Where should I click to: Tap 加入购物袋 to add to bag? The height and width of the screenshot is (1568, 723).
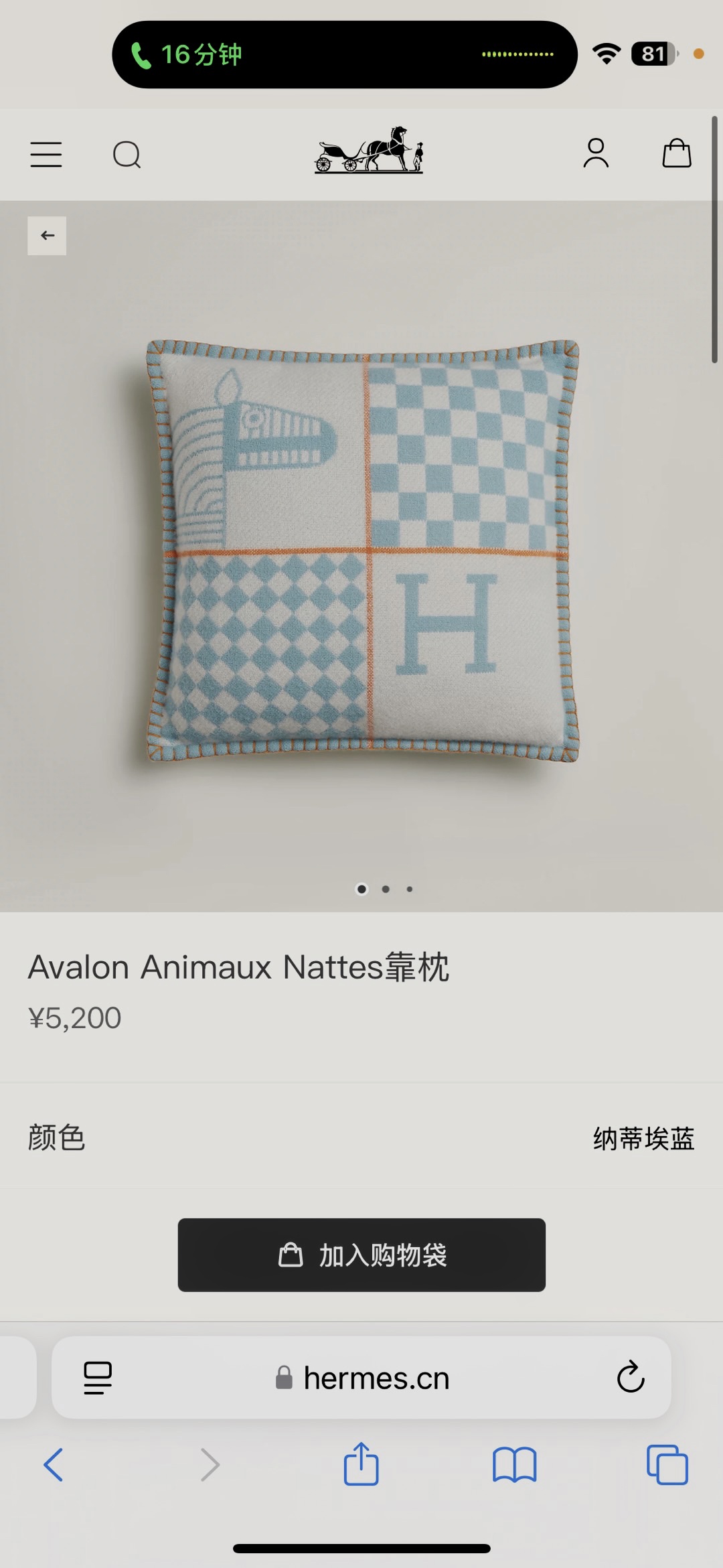pos(361,1255)
